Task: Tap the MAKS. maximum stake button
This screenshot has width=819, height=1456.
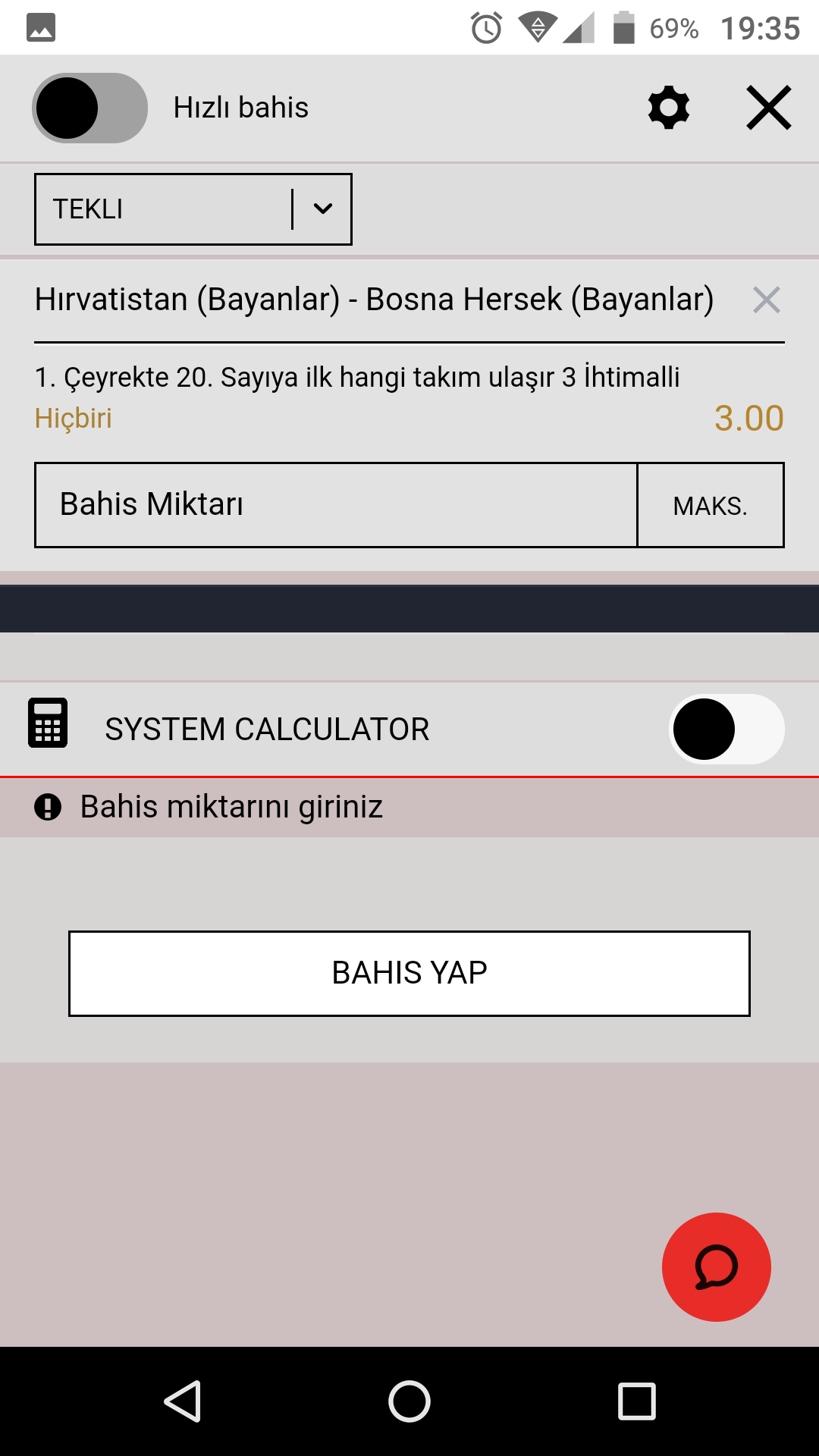Action: pos(711,505)
